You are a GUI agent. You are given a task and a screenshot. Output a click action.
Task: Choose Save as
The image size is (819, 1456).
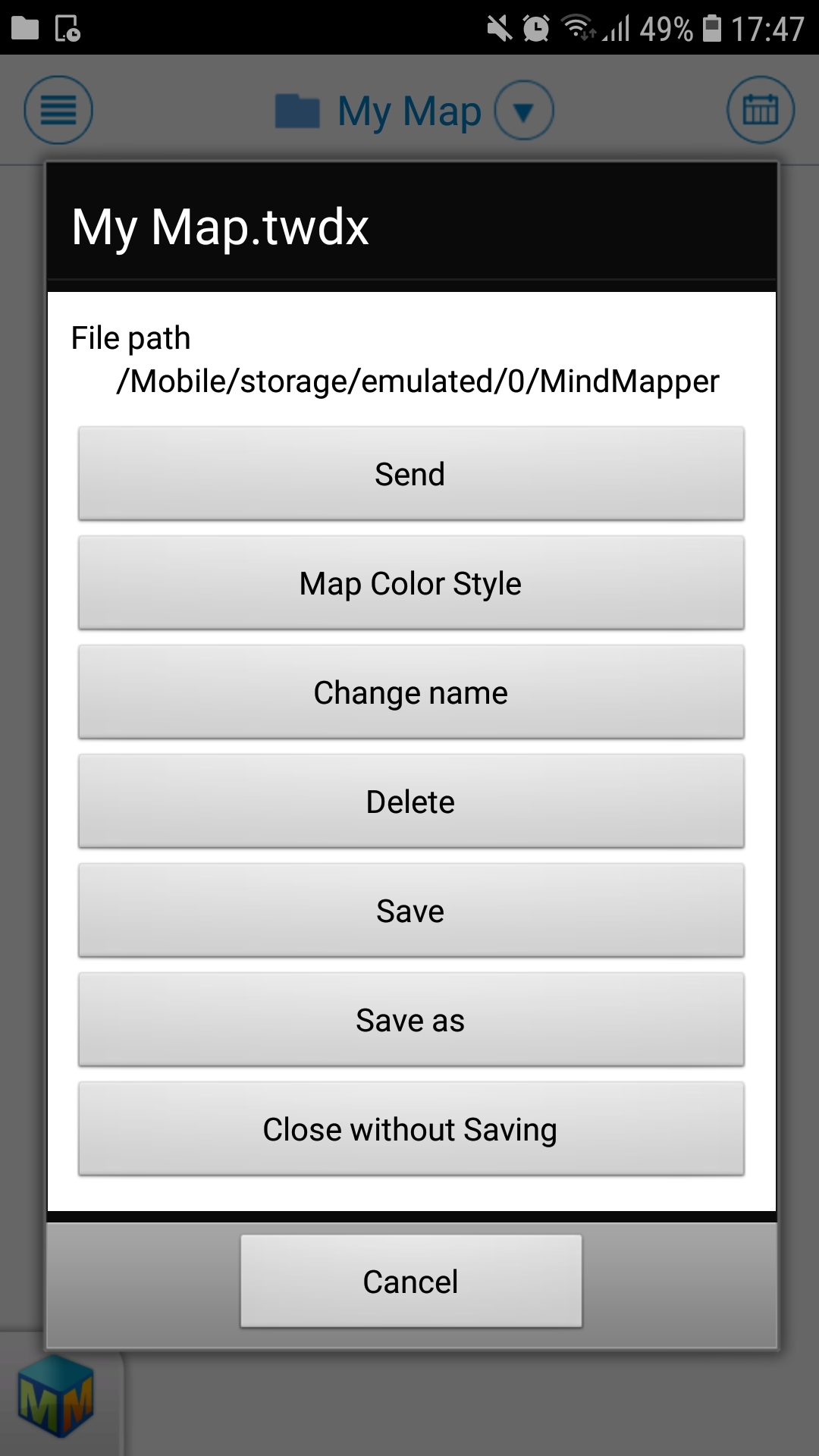410,1020
